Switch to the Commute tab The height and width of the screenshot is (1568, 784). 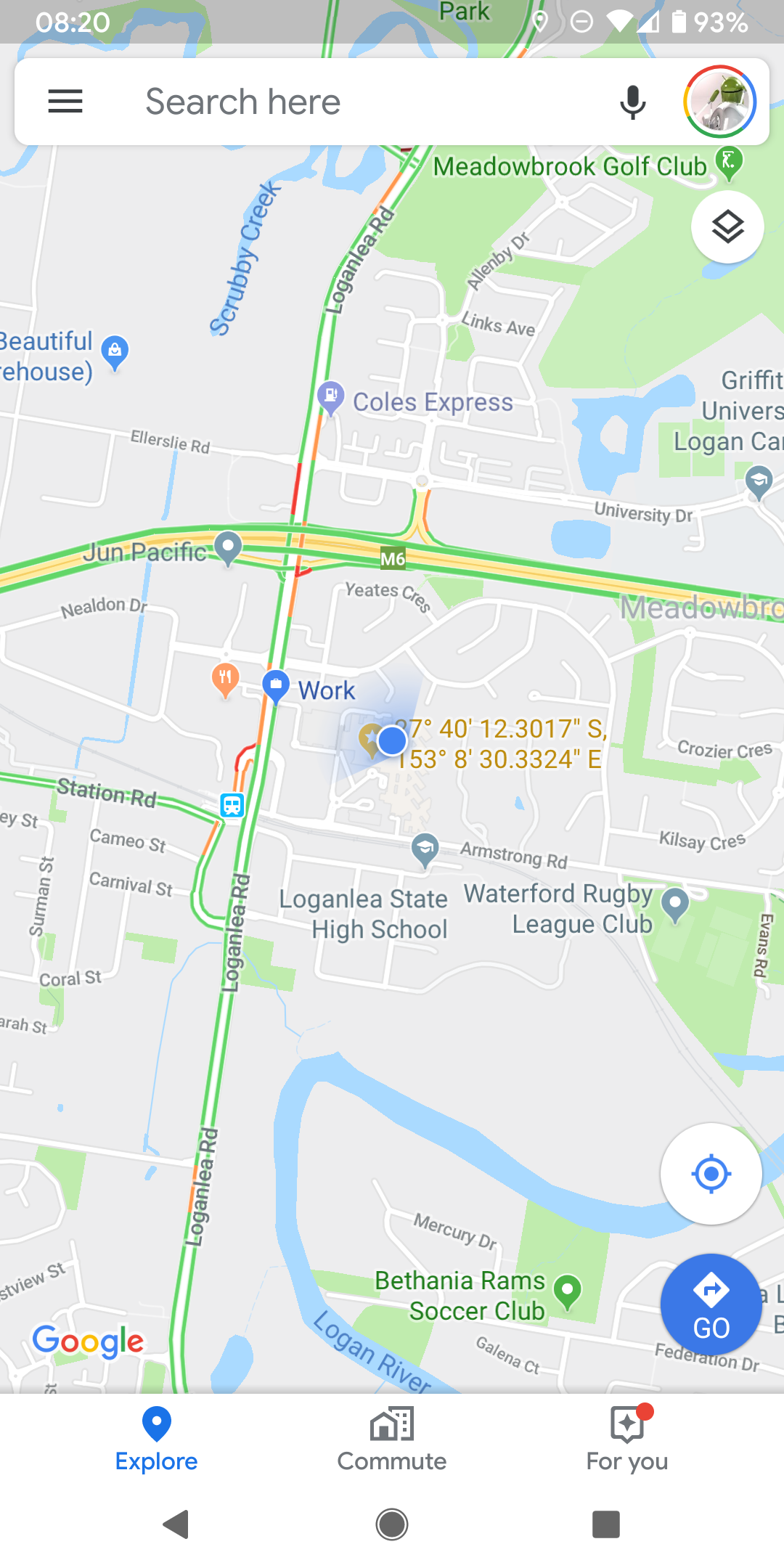pos(392,1440)
